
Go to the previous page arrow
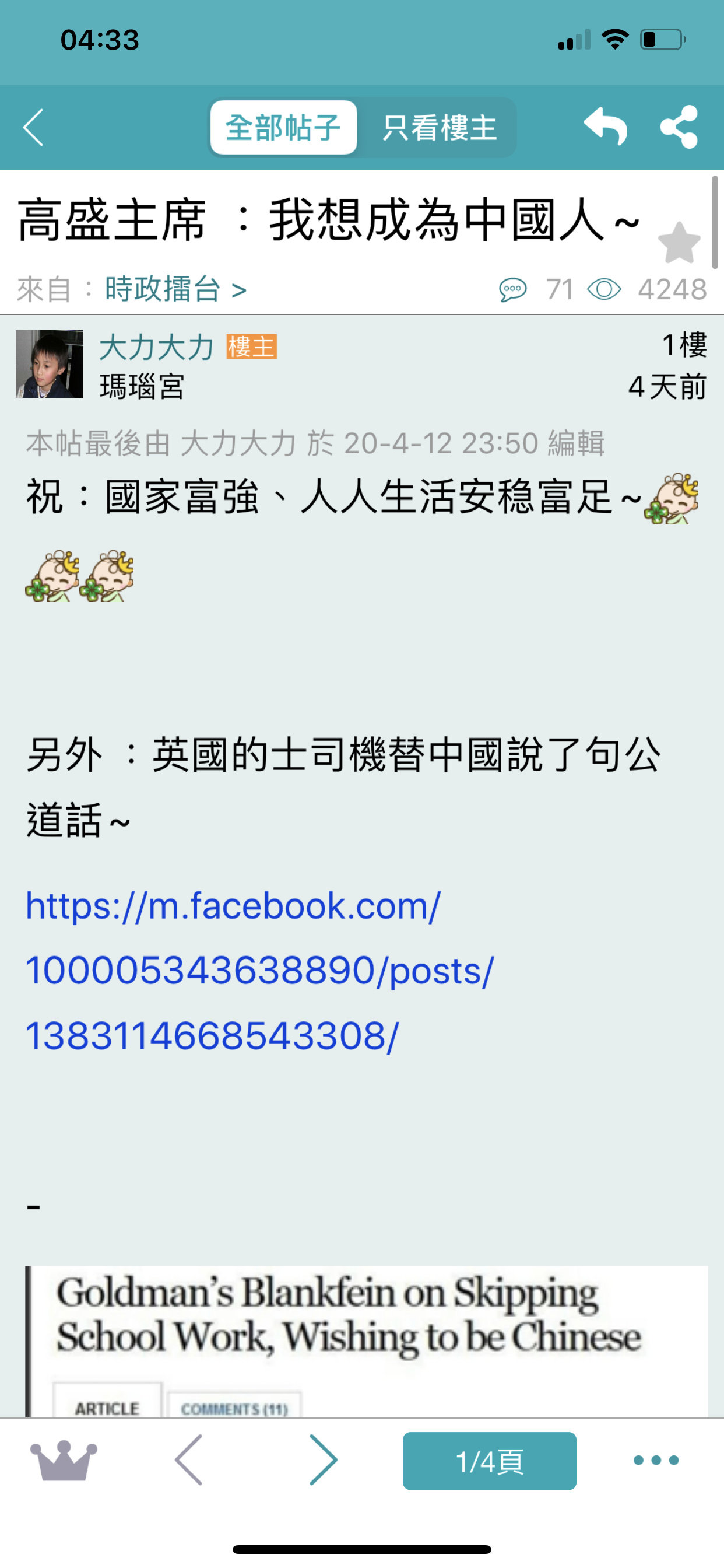click(189, 1460)
